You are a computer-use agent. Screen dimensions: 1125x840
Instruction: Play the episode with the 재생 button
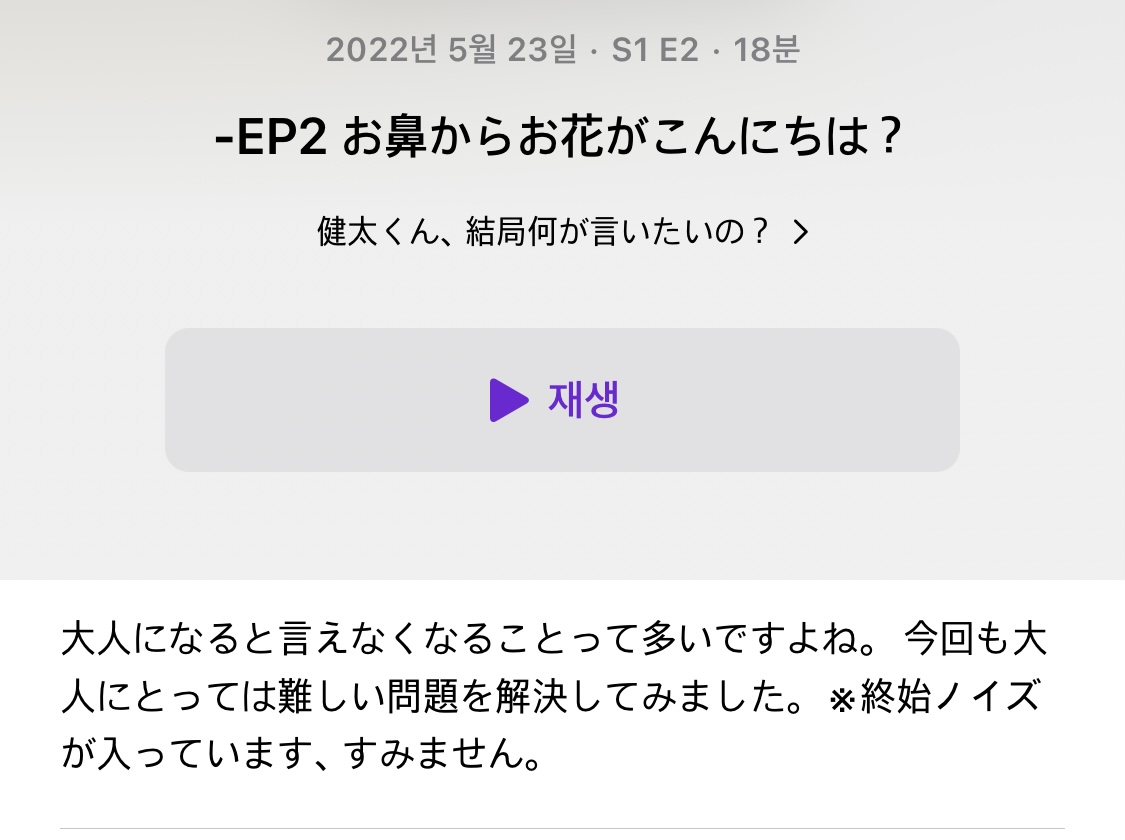tap(561, 400)
